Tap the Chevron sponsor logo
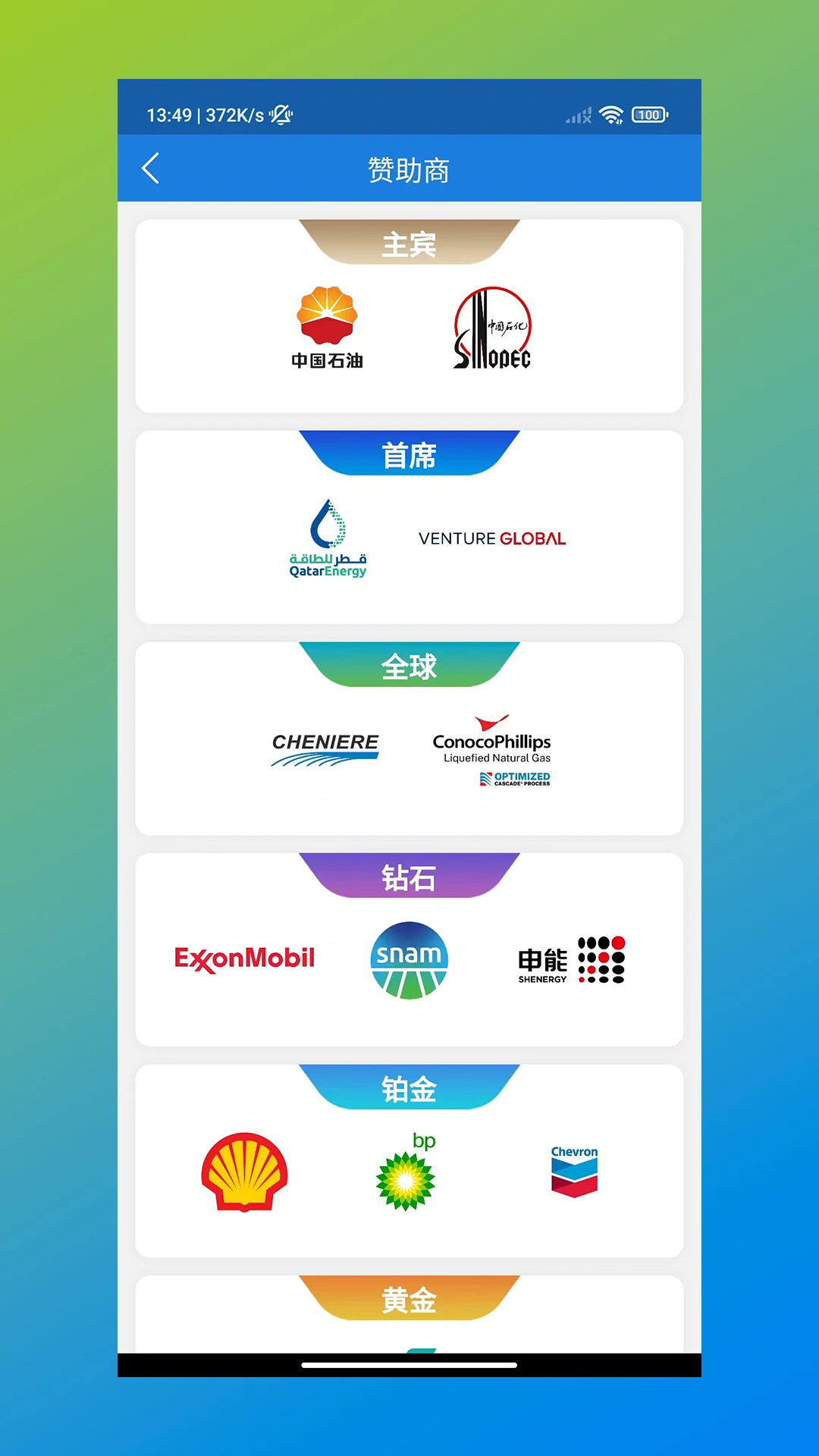Viewport: 819px width, 1456px height. coord(573,1168)
